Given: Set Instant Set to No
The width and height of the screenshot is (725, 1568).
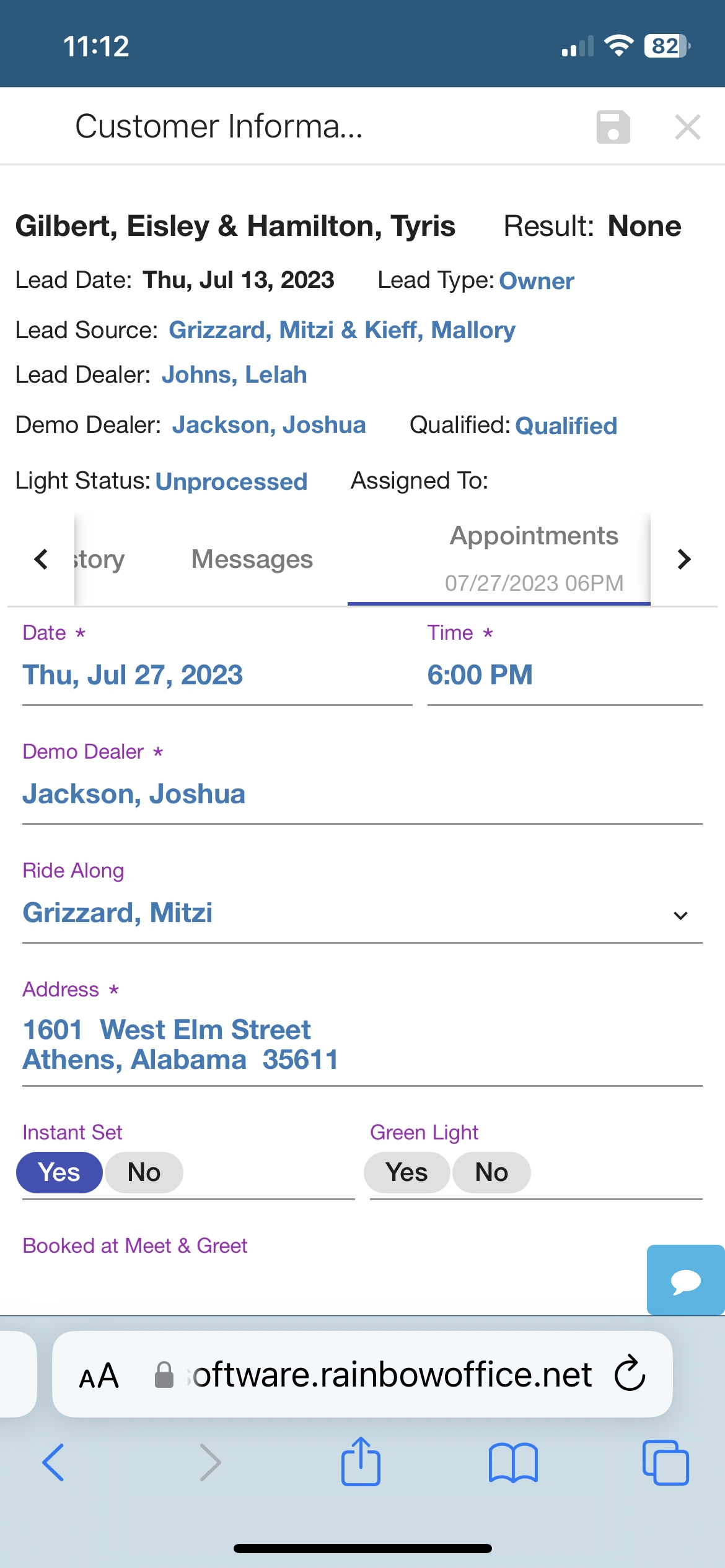Looking at the screenshot, I should [x=144, y=1172].
